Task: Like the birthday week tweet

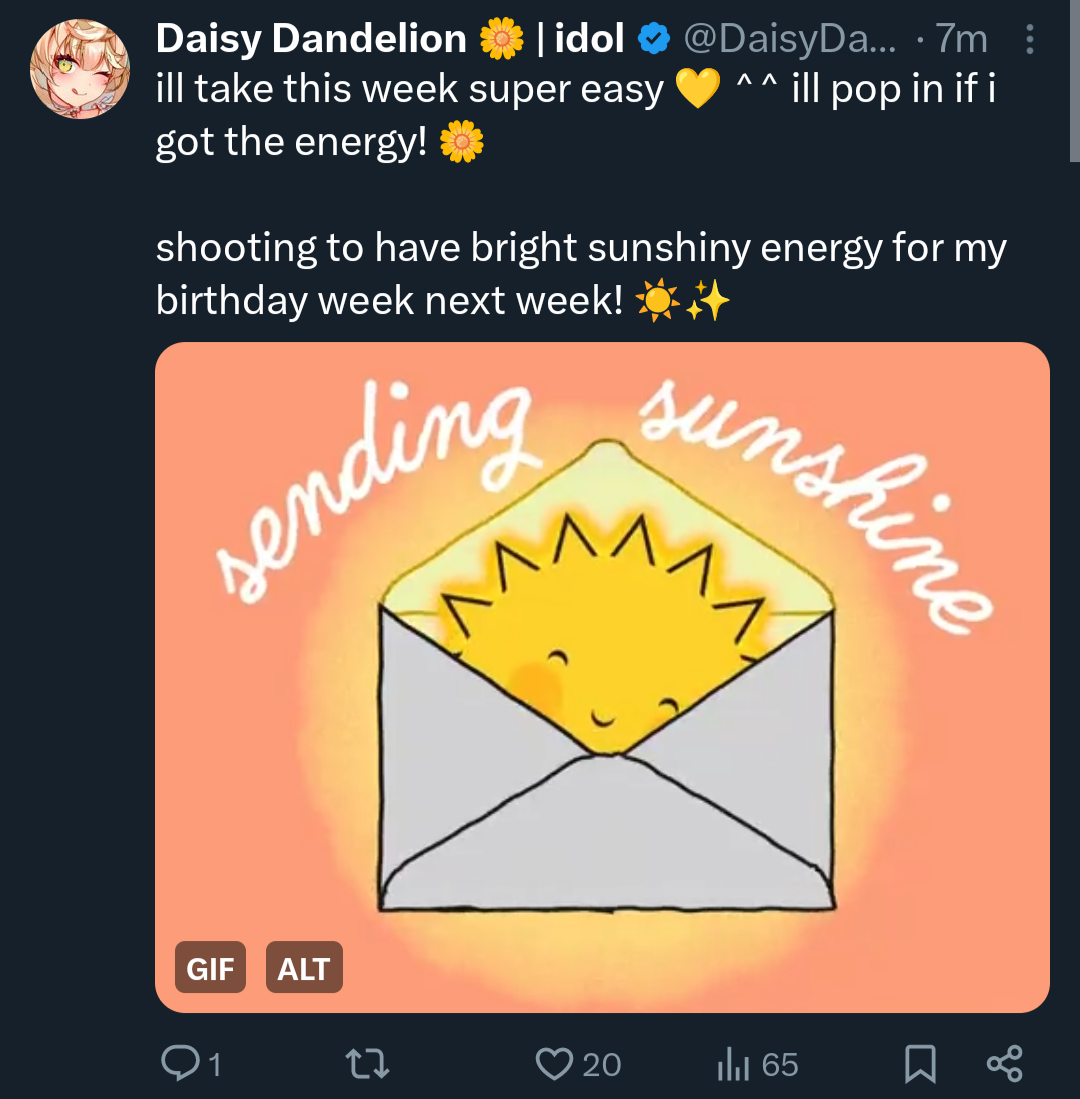Action: click(553, 1064)
